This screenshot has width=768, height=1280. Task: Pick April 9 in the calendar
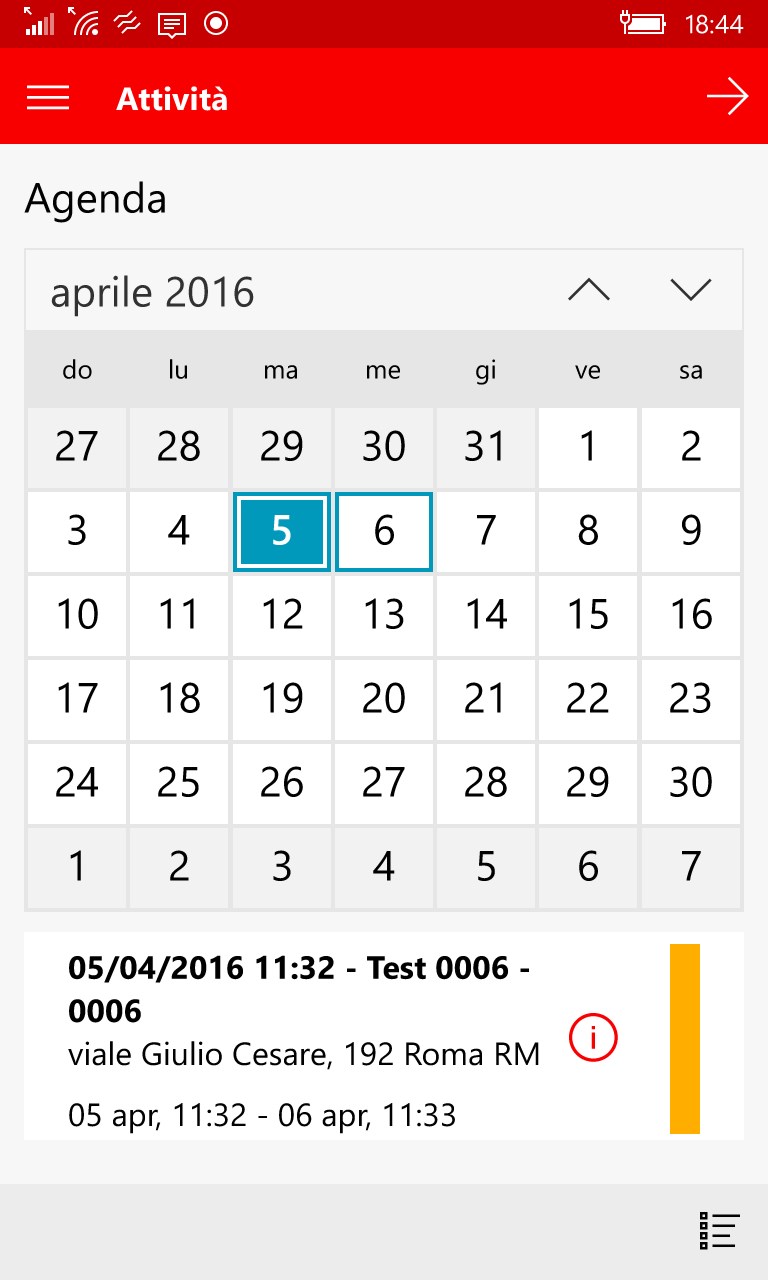691,531
